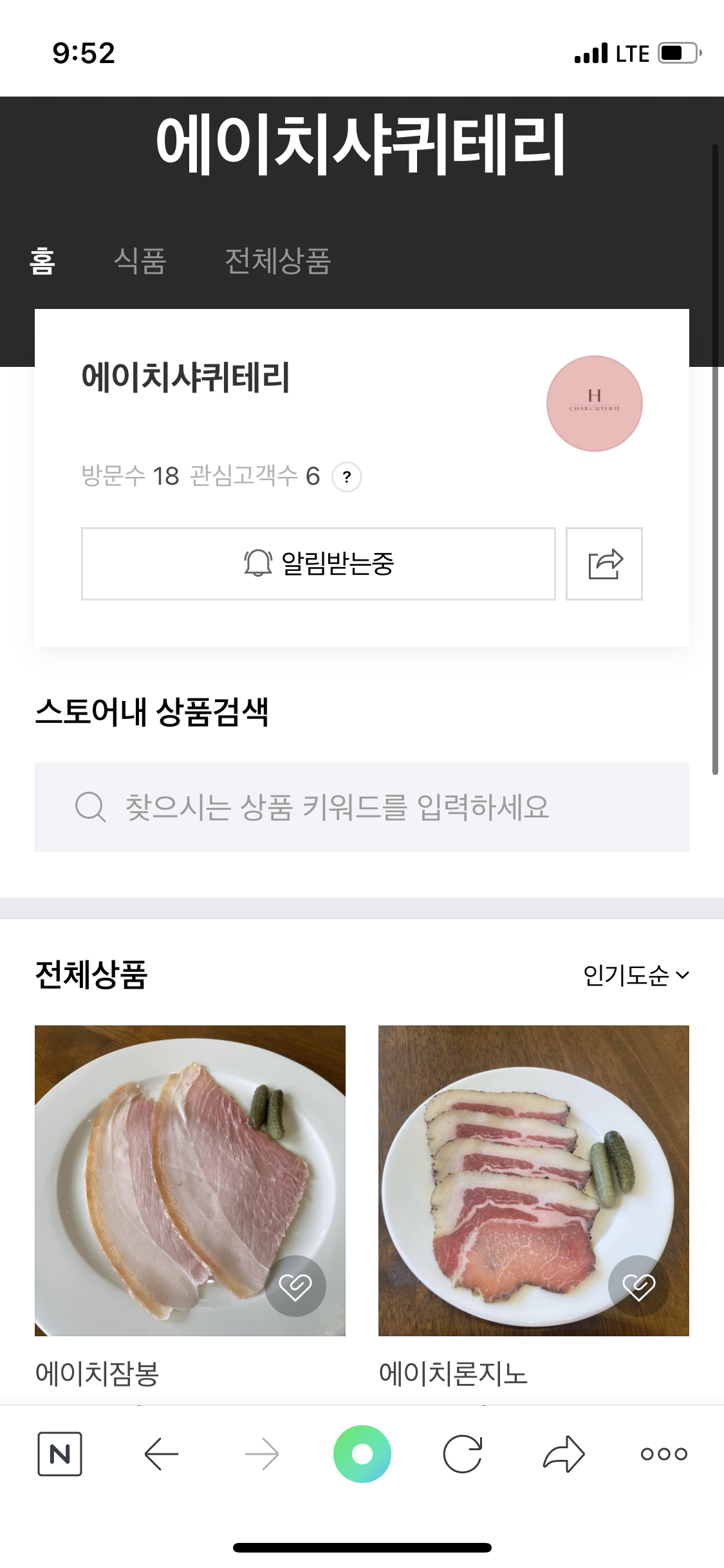Open the three-dot more menu
Image resolution: width=724 pixels, height=1568 pixels.
tap(664, 1453)
